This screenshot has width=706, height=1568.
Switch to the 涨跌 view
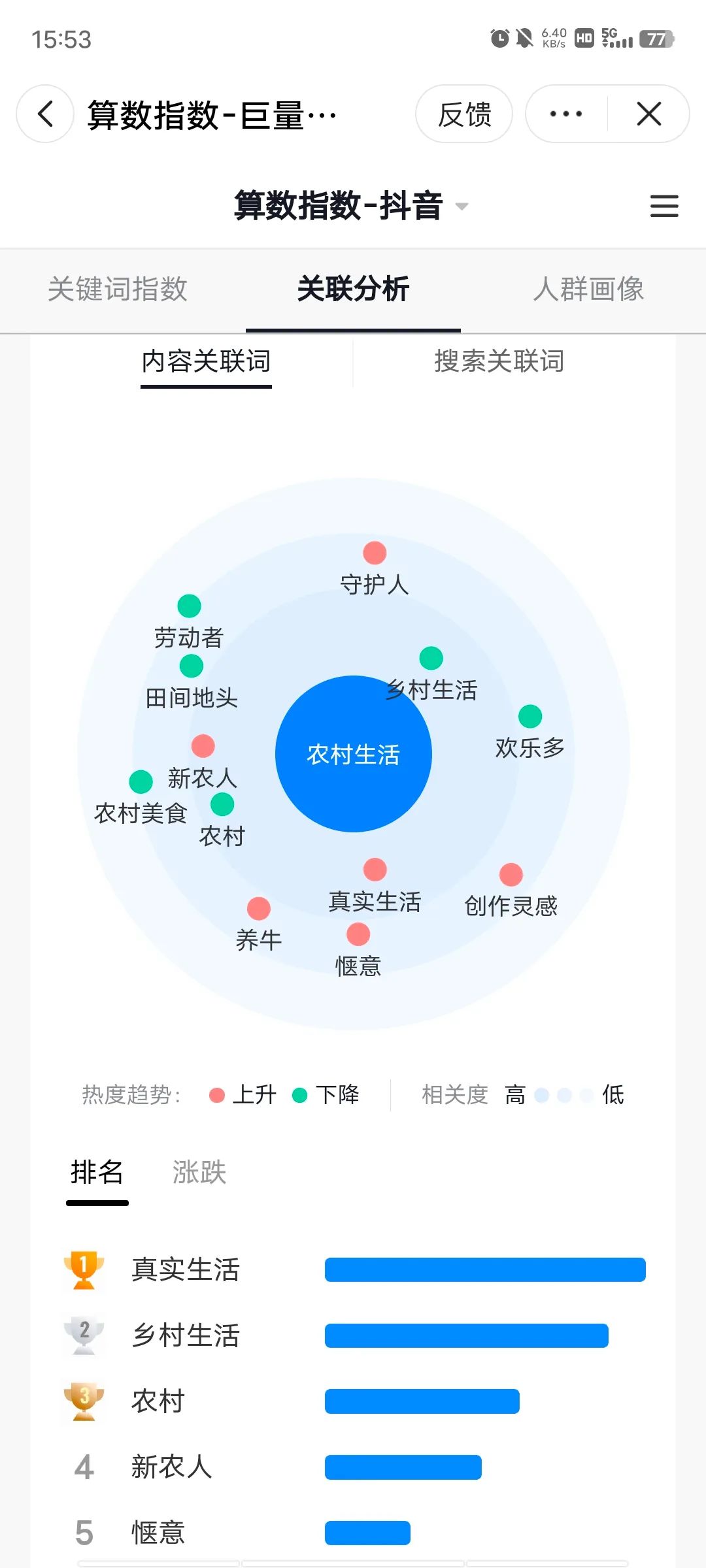coord(199,1173)
